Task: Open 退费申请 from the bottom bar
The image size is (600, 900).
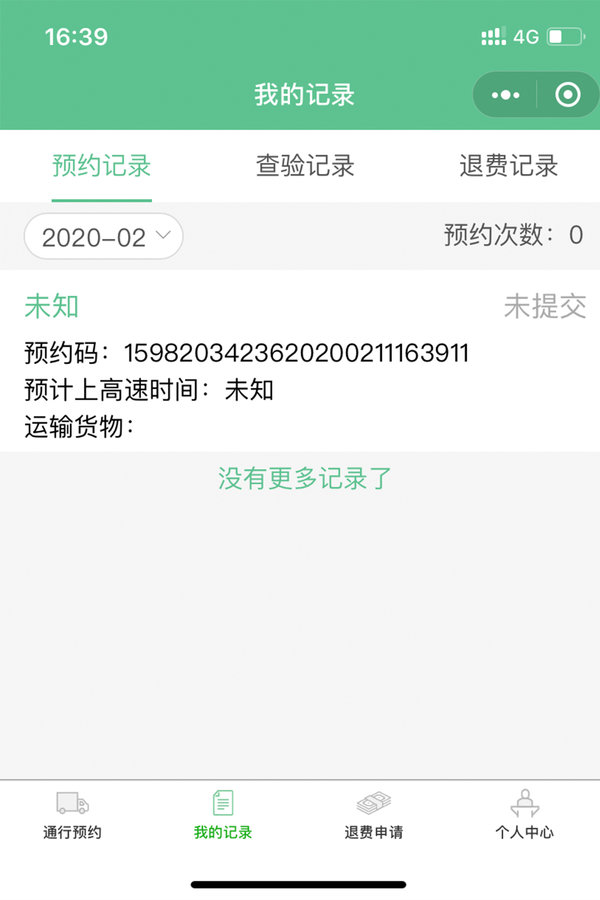Action: point(374,815)
